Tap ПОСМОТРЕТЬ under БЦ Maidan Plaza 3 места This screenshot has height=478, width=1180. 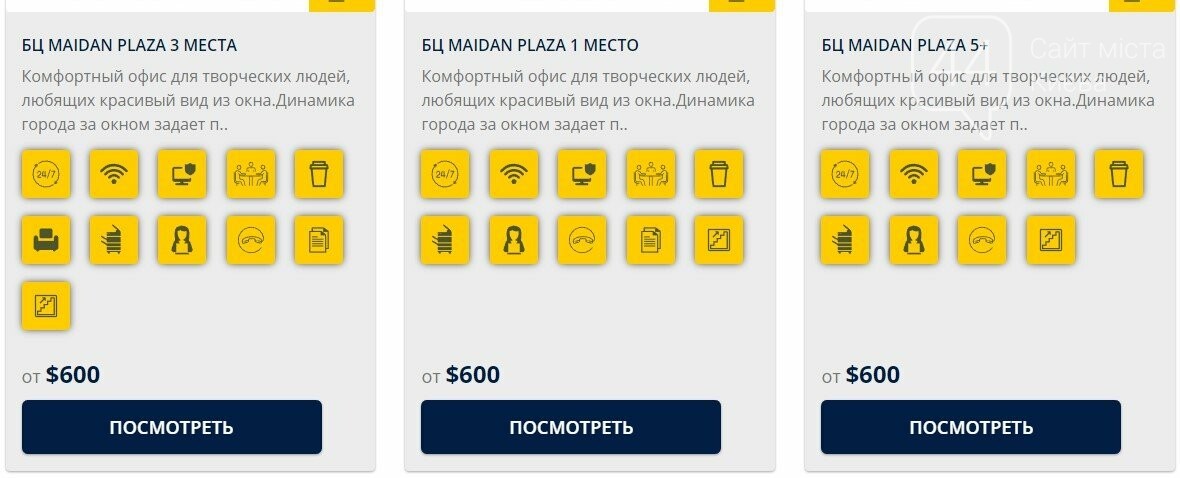[x=171, y=427]
